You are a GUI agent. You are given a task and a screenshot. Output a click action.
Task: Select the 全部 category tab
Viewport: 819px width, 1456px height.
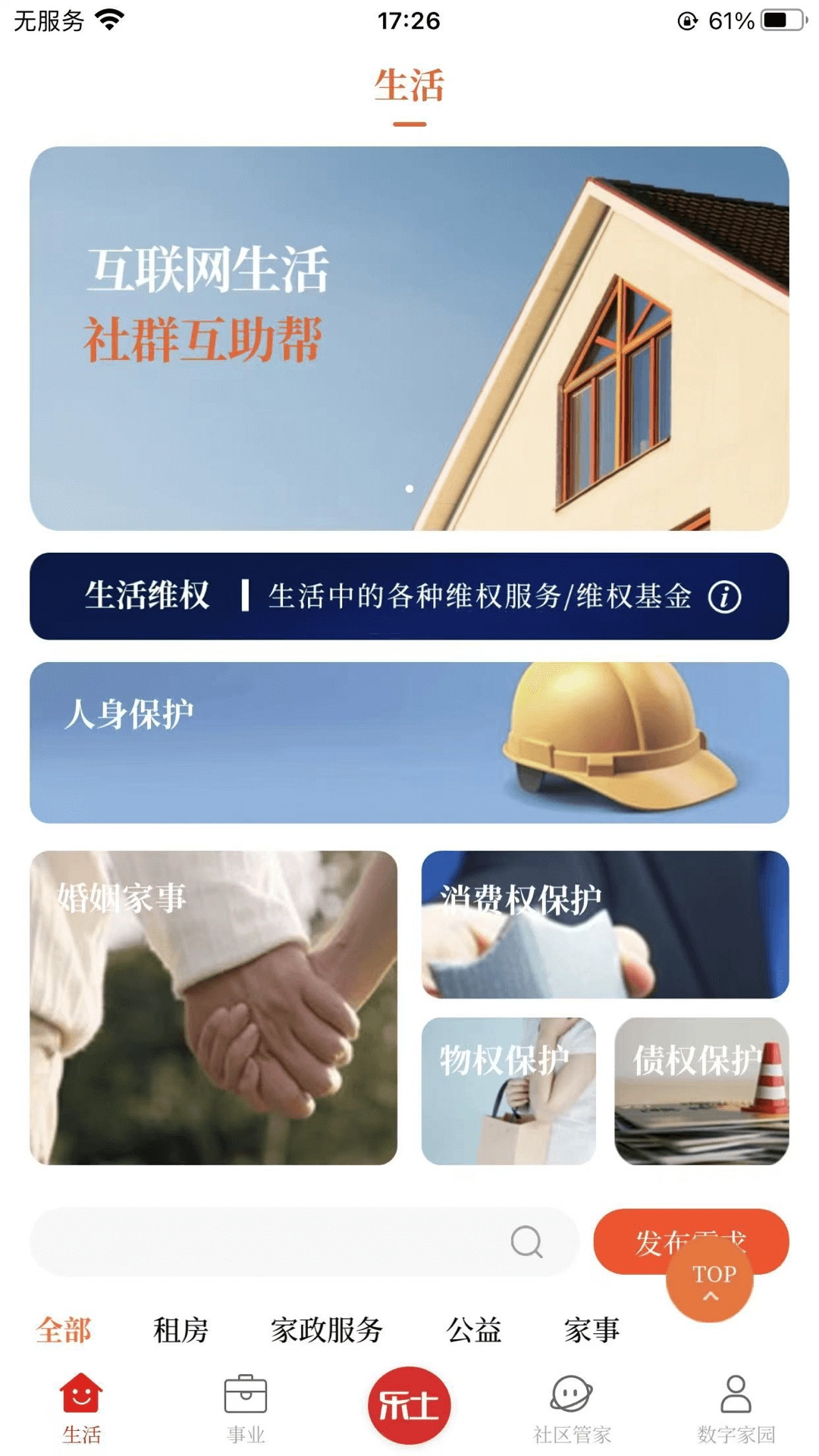64,1330
